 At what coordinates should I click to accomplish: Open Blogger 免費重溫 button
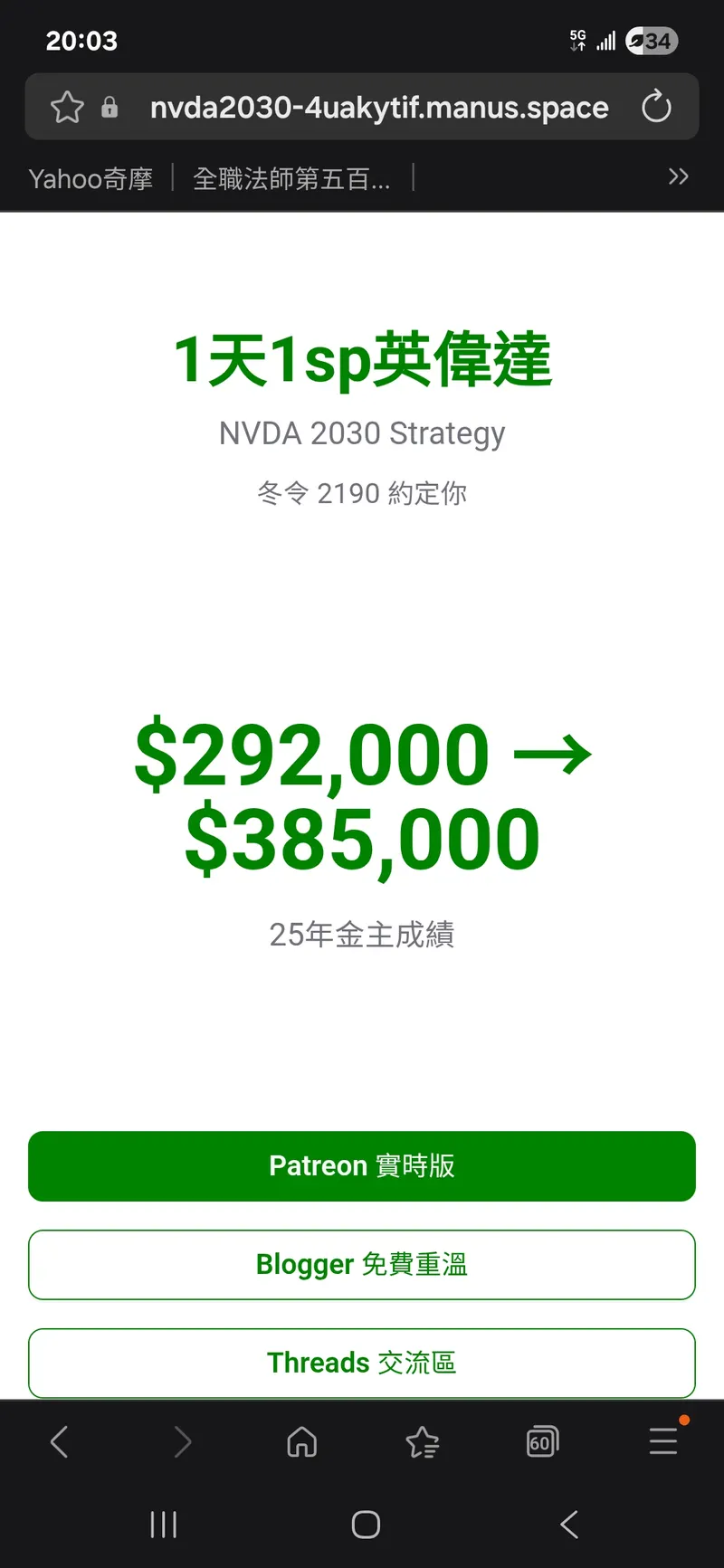362,1264
